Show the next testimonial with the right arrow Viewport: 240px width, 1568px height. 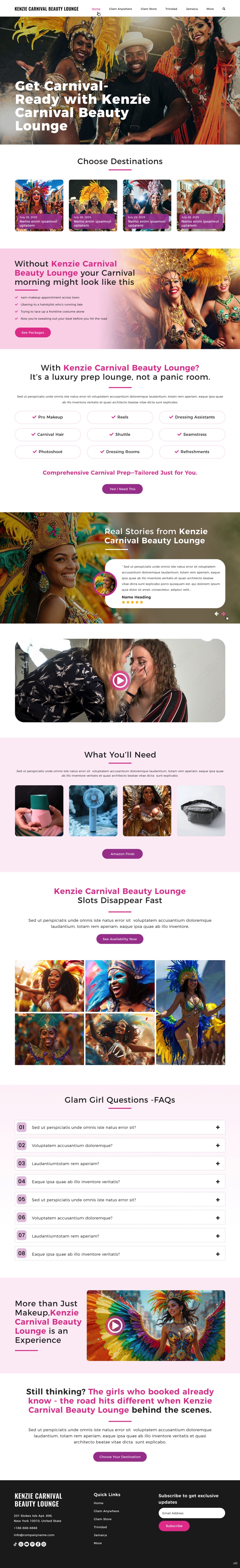point(223,614)
